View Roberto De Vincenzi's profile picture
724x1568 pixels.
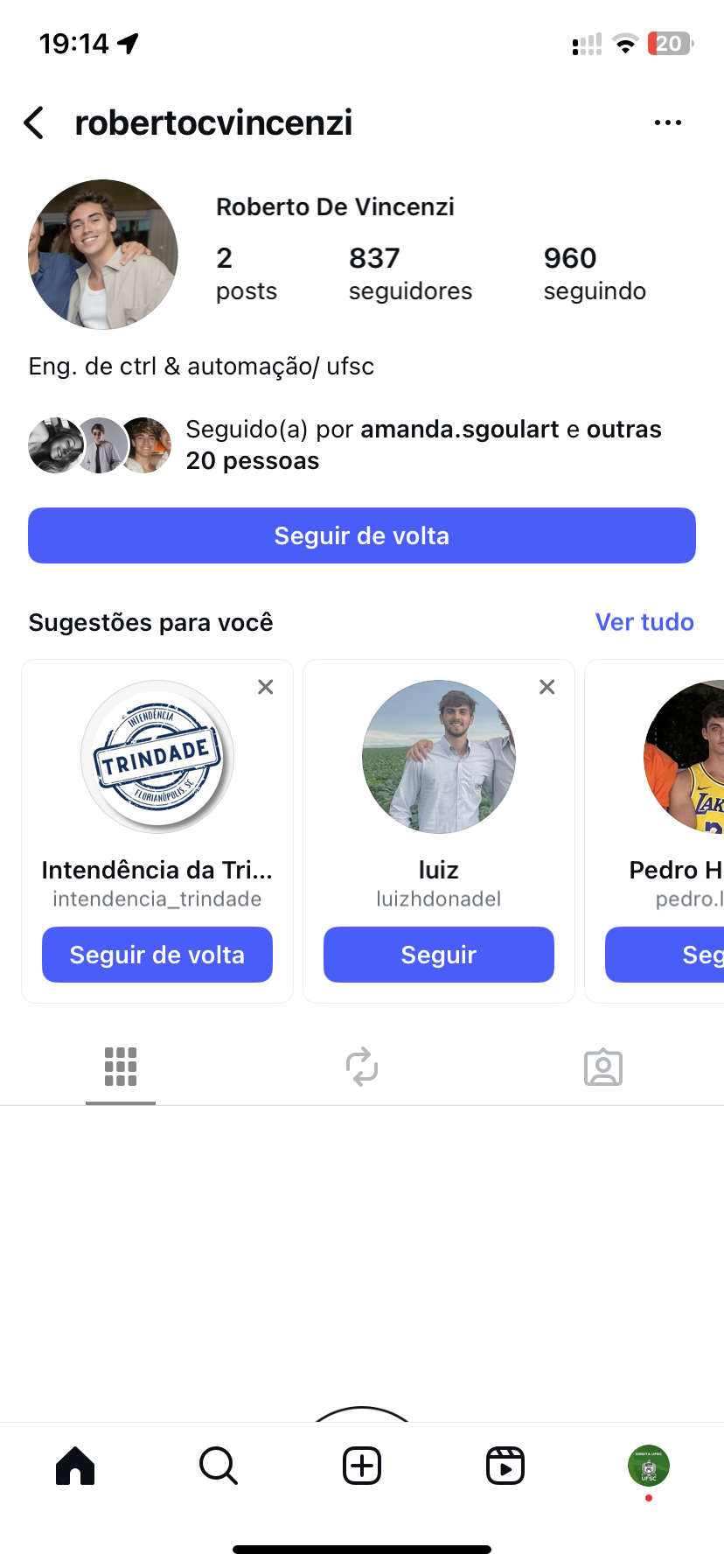tap(103, 255)
